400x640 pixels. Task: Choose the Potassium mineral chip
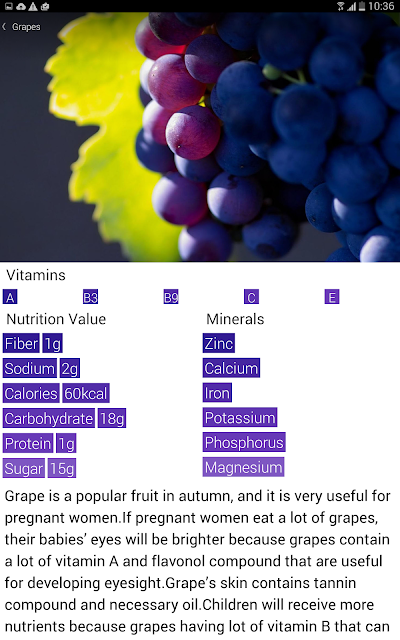pos(240,418)
